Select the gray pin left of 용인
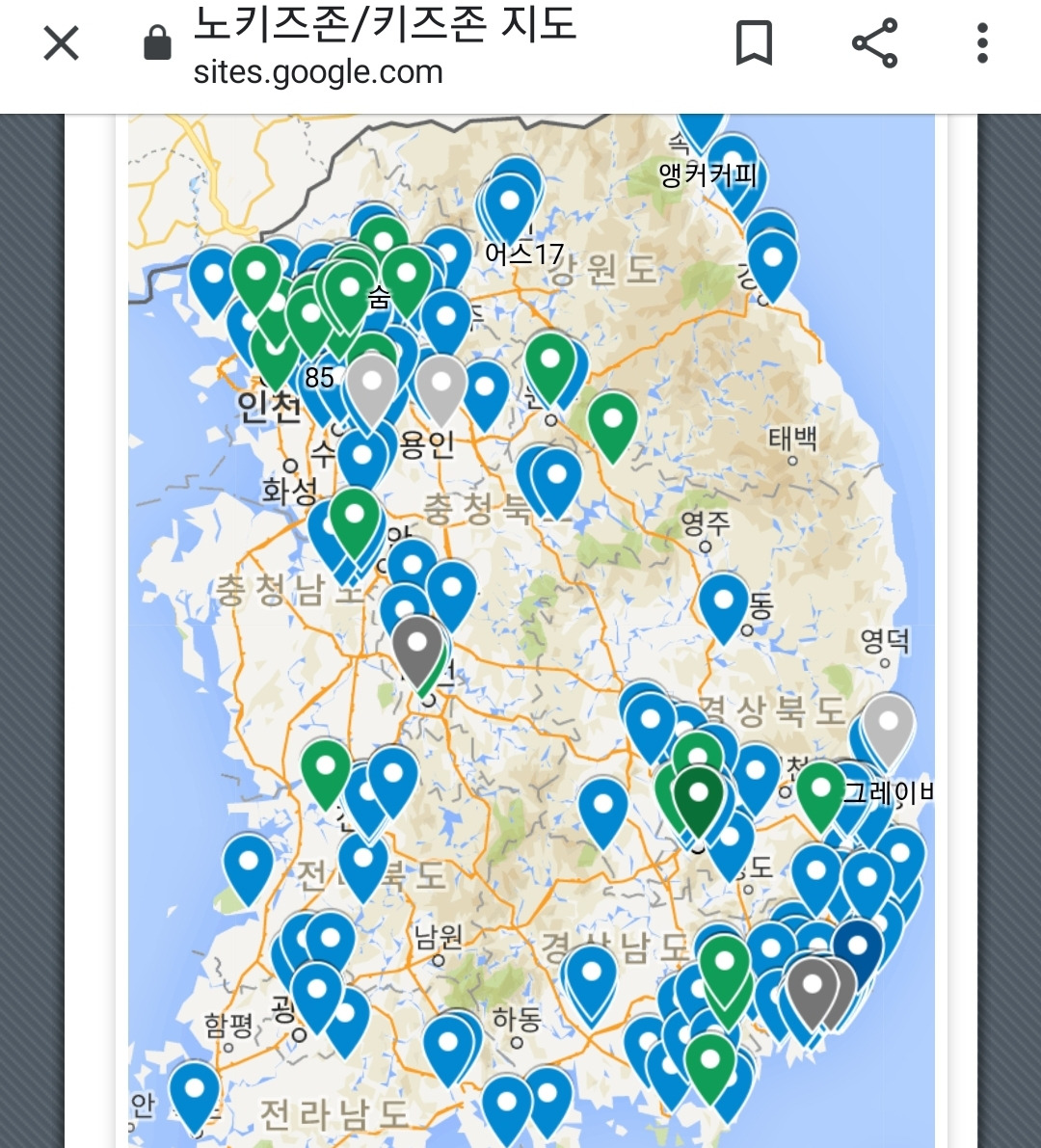The width and height of the screenshot is (1041, 1148). click(x=372, y=390)
